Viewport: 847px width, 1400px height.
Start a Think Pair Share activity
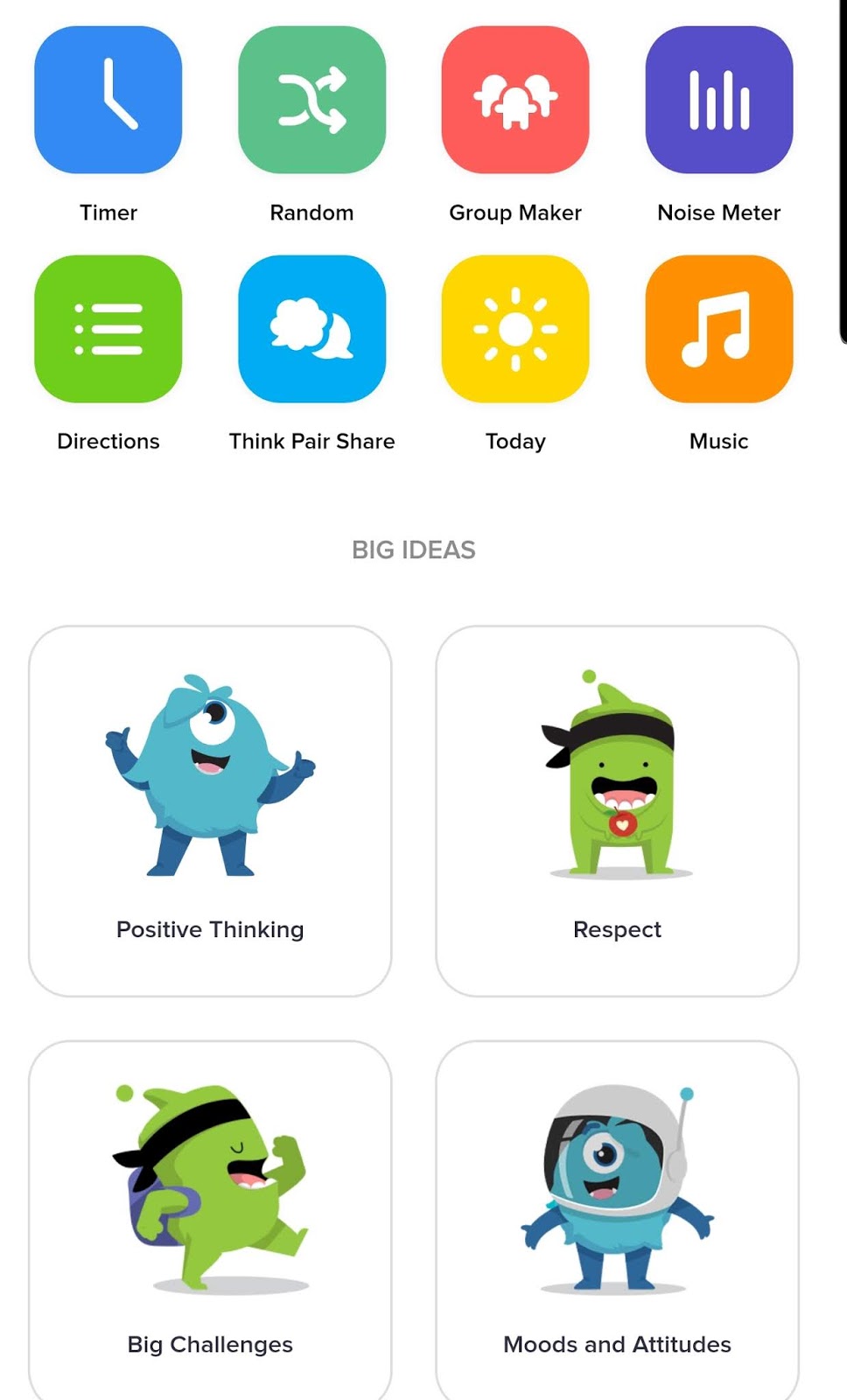[x=311, y=330]
